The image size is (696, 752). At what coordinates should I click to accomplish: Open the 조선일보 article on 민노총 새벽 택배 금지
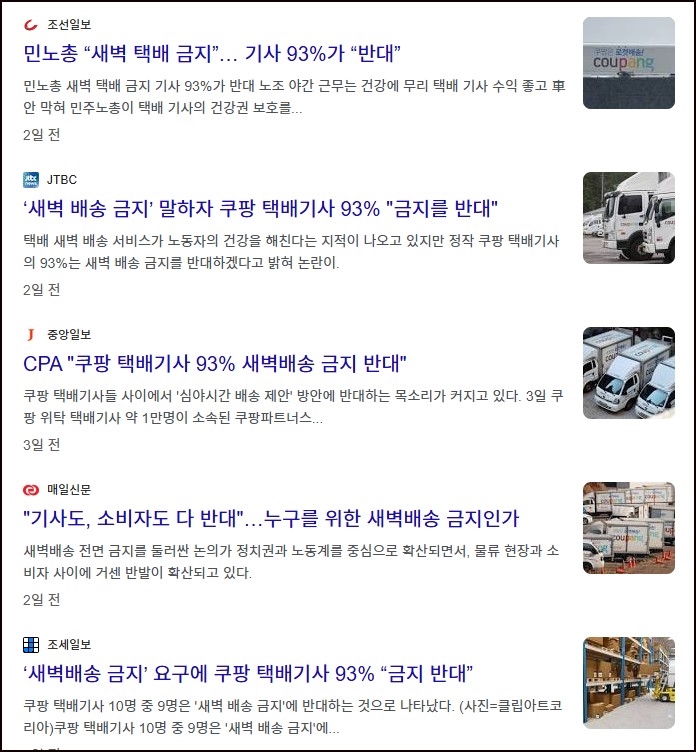coord(212,54)
